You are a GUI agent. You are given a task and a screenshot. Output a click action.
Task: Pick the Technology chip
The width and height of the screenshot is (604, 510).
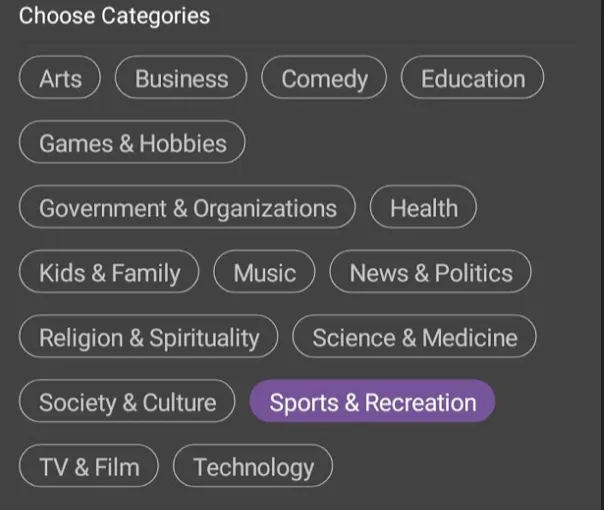253,467
